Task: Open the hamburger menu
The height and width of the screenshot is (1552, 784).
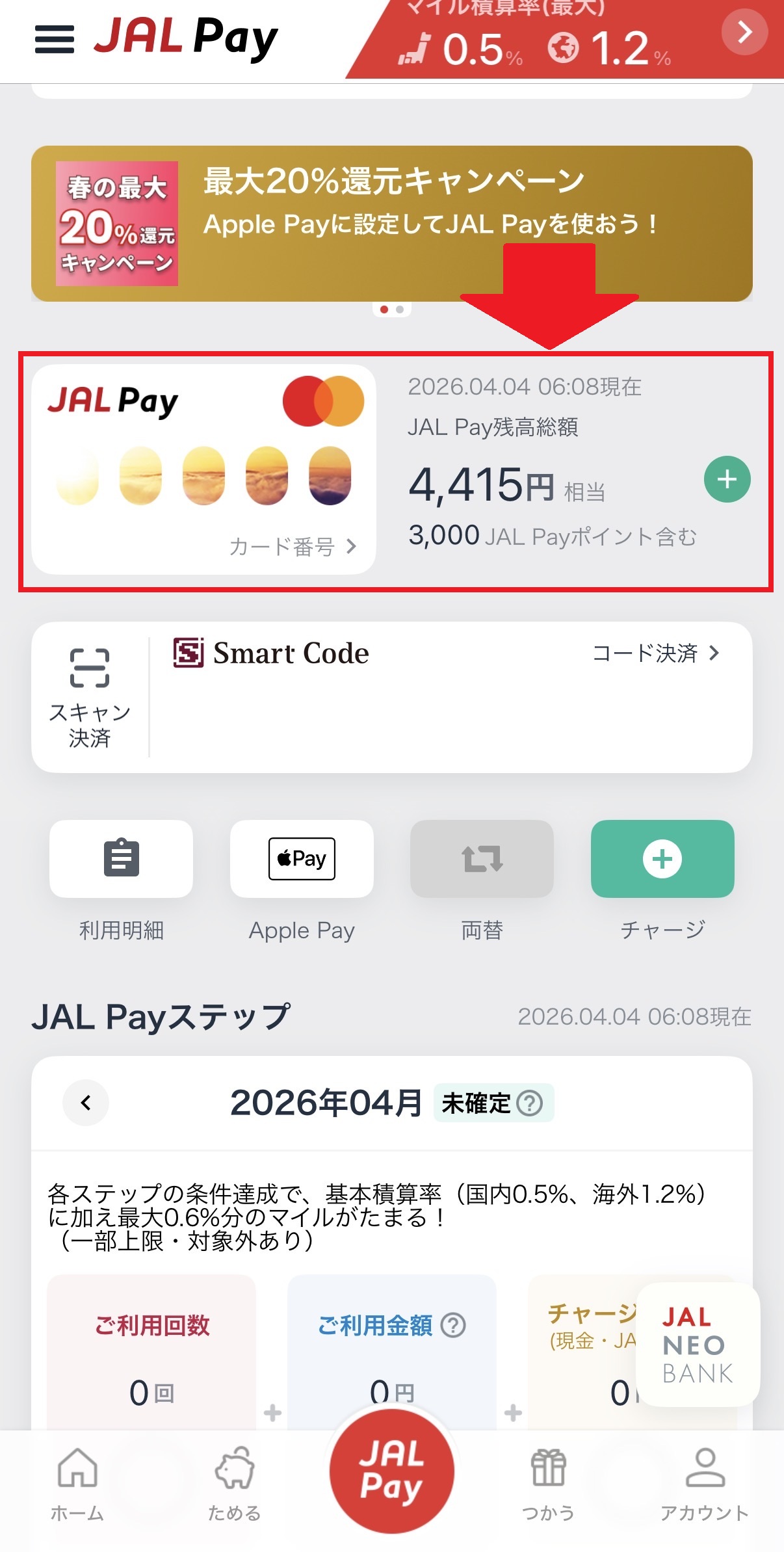Action: [x=54, y=39]
